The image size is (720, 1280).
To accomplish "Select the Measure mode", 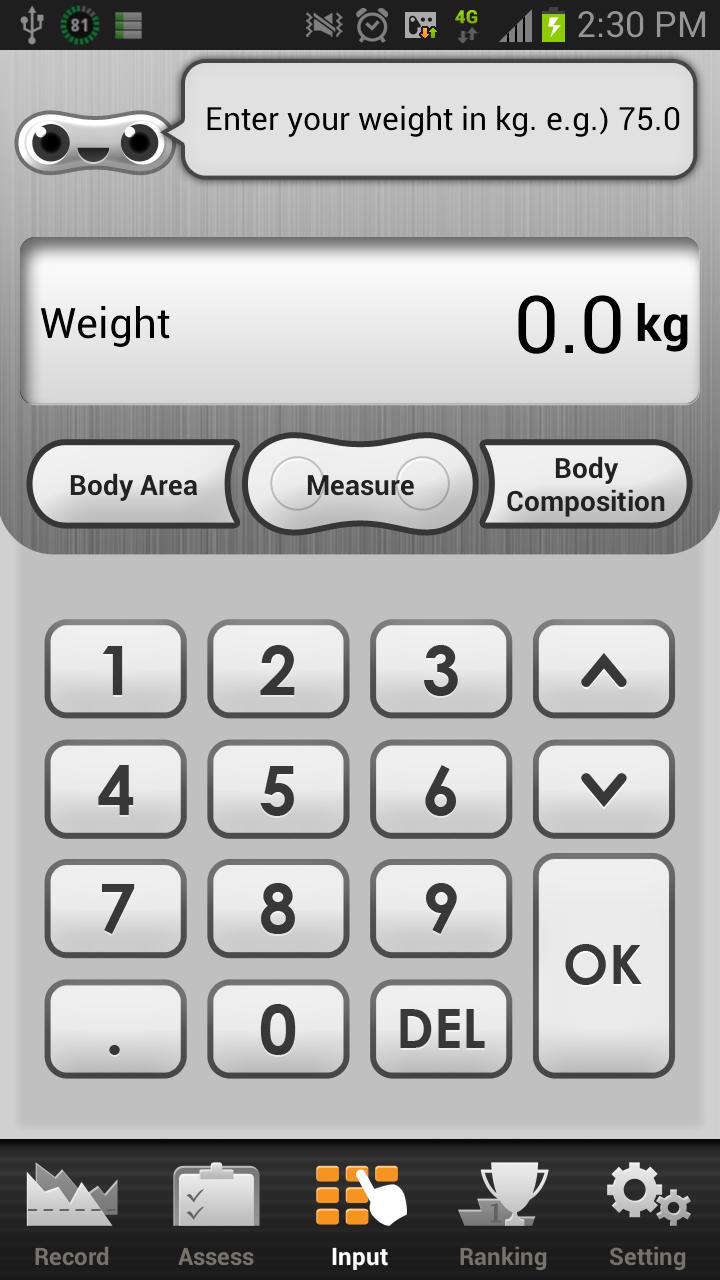I will pyautogui.click(x=360, y=485).
